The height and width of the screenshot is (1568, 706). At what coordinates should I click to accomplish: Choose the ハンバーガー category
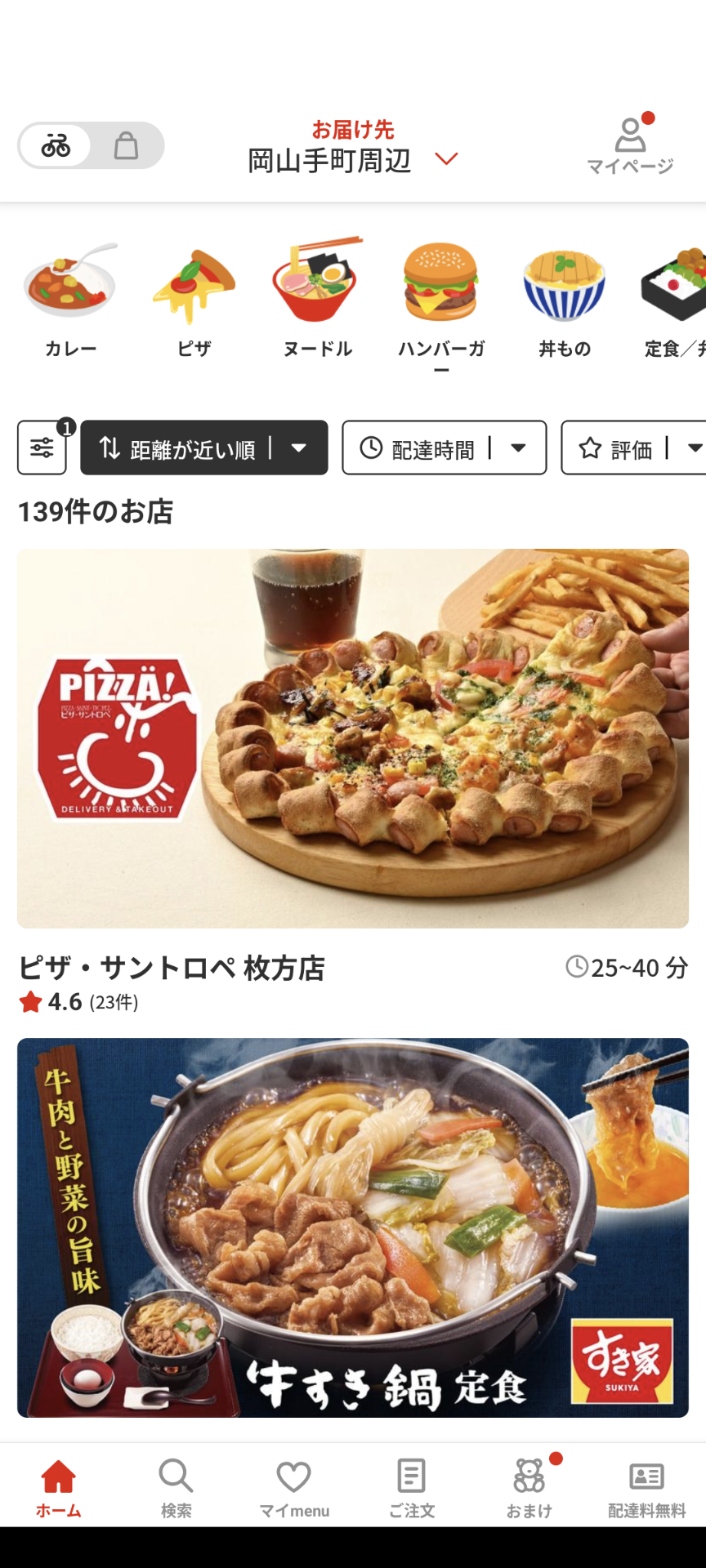click(x=441, y=302)
